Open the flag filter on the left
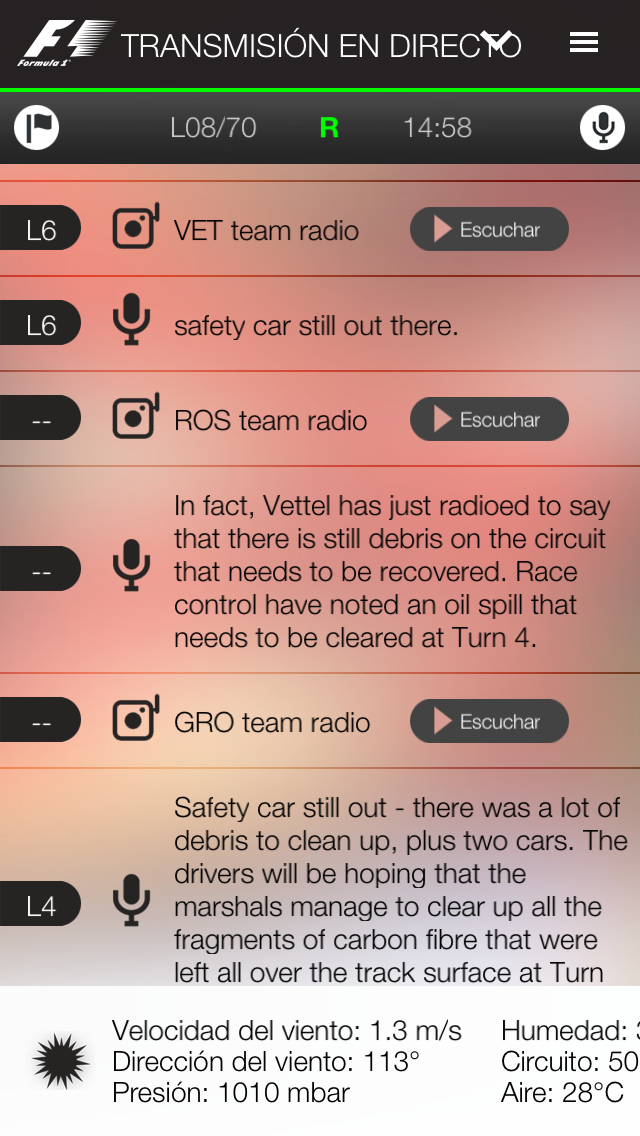 pos(37,128)
